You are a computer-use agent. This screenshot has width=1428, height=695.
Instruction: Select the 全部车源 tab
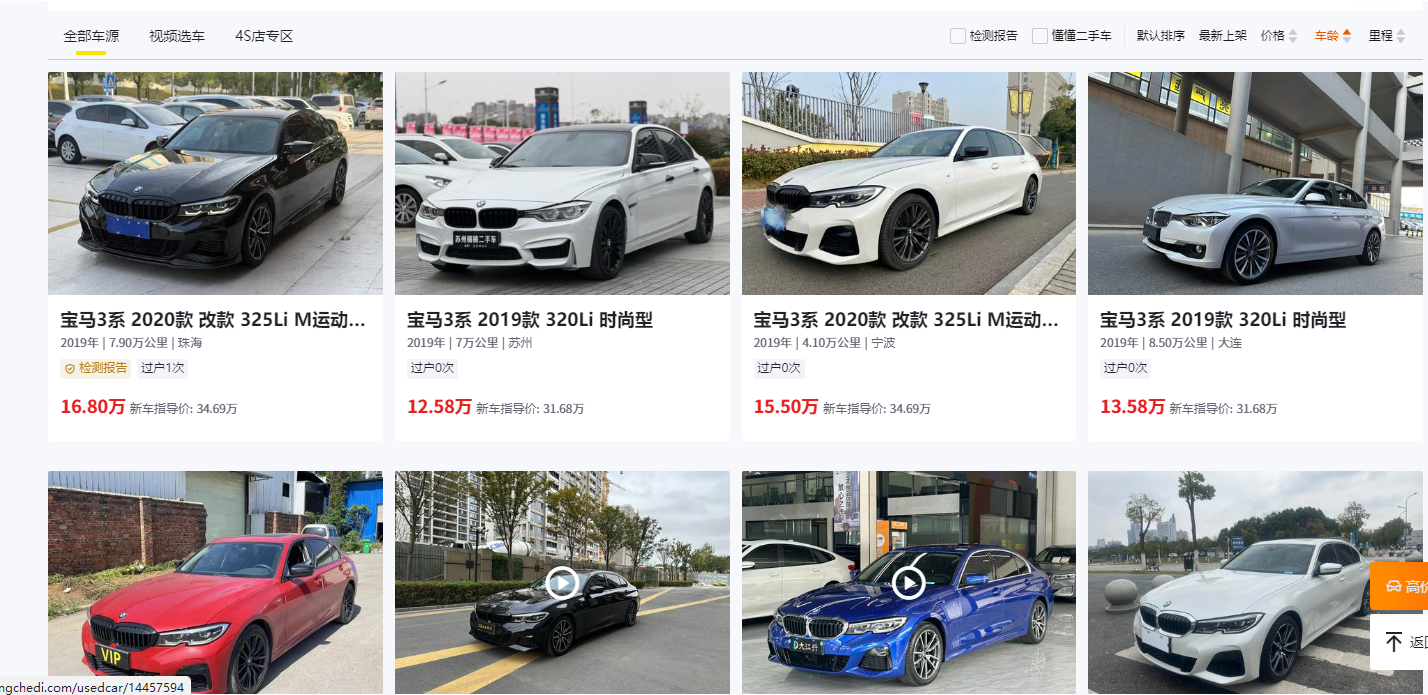(x=91, y=36)
